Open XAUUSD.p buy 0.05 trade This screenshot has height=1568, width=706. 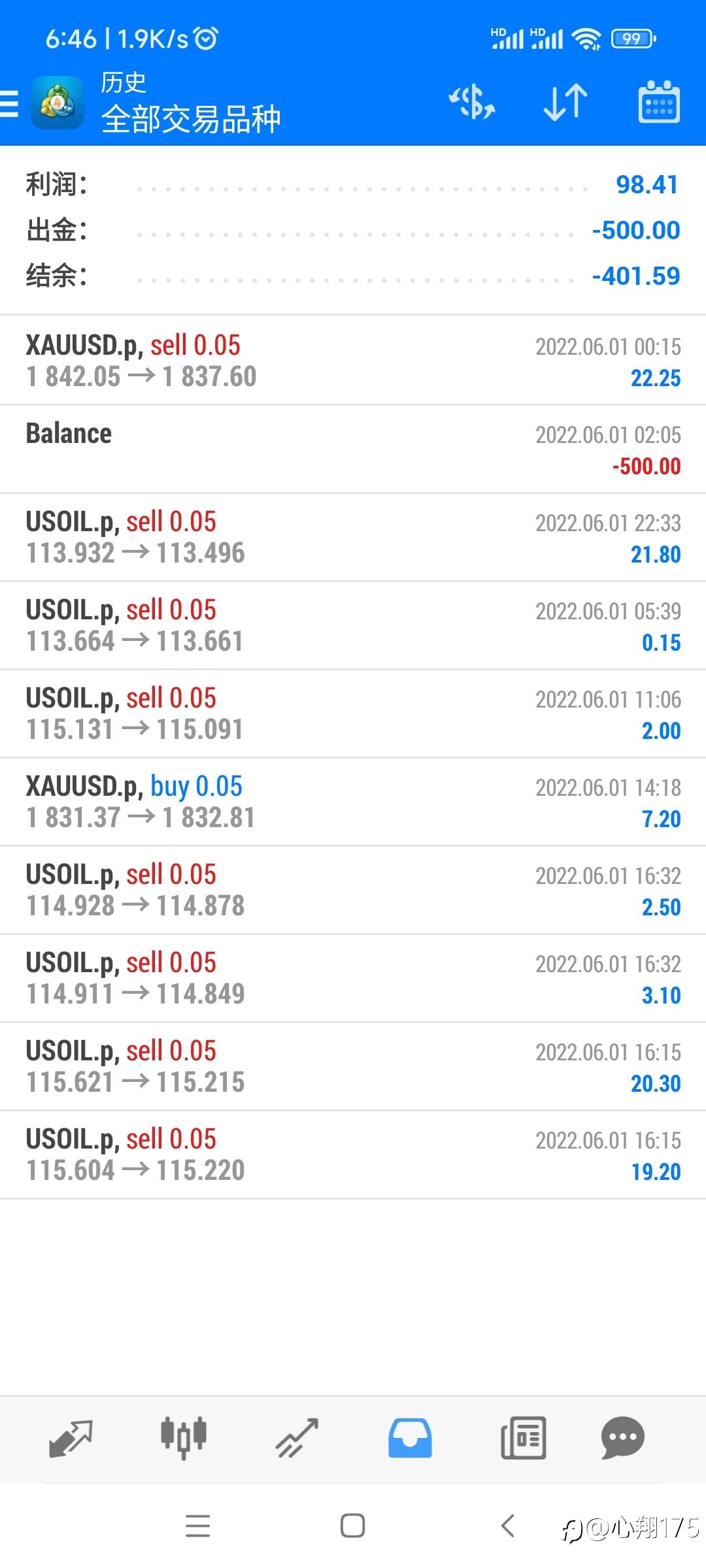pyautogui.click(x=353, y=802)
